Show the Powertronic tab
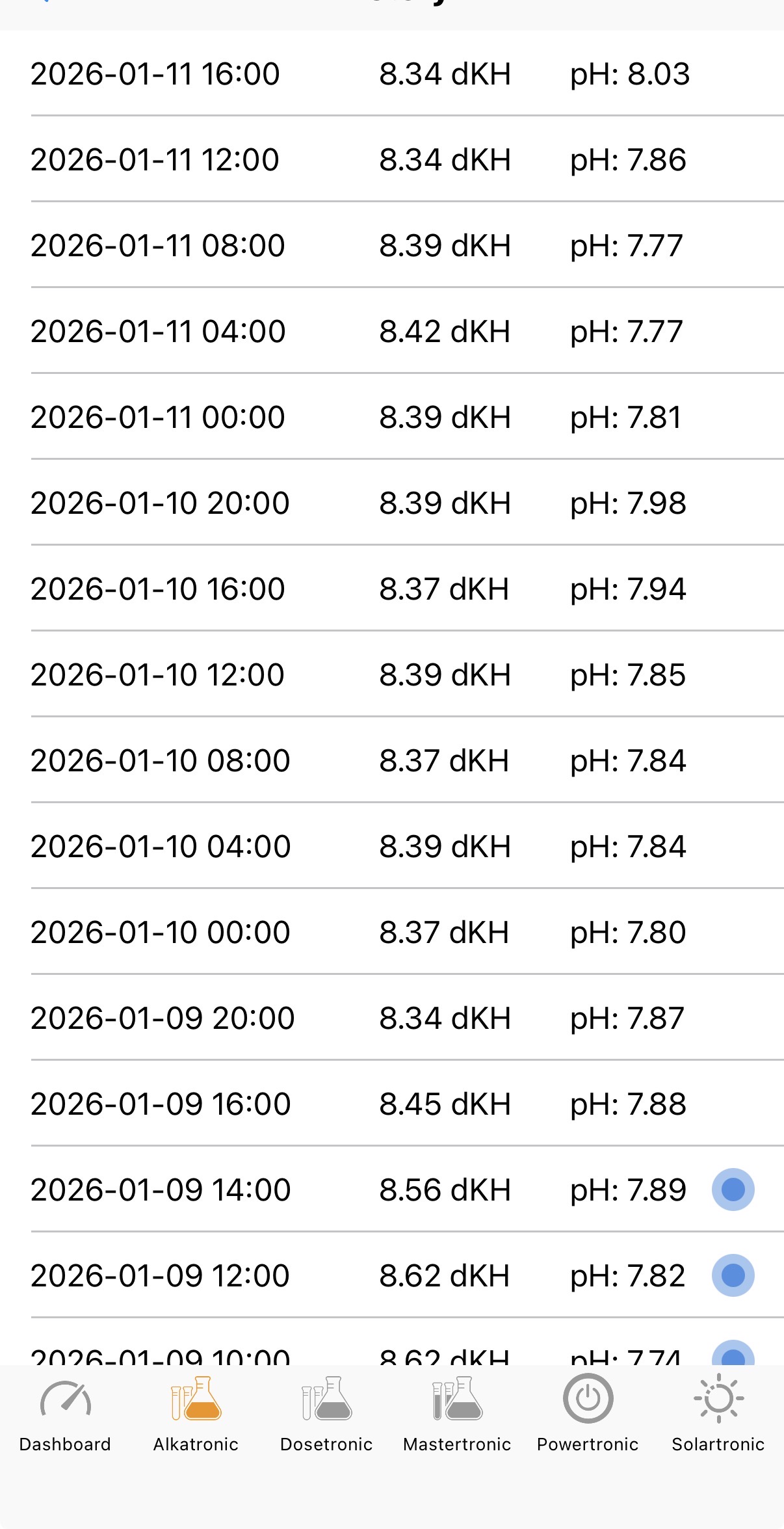Image resolution: width=784 pixels, height=1529 pixels. (x=588, y=1413)
